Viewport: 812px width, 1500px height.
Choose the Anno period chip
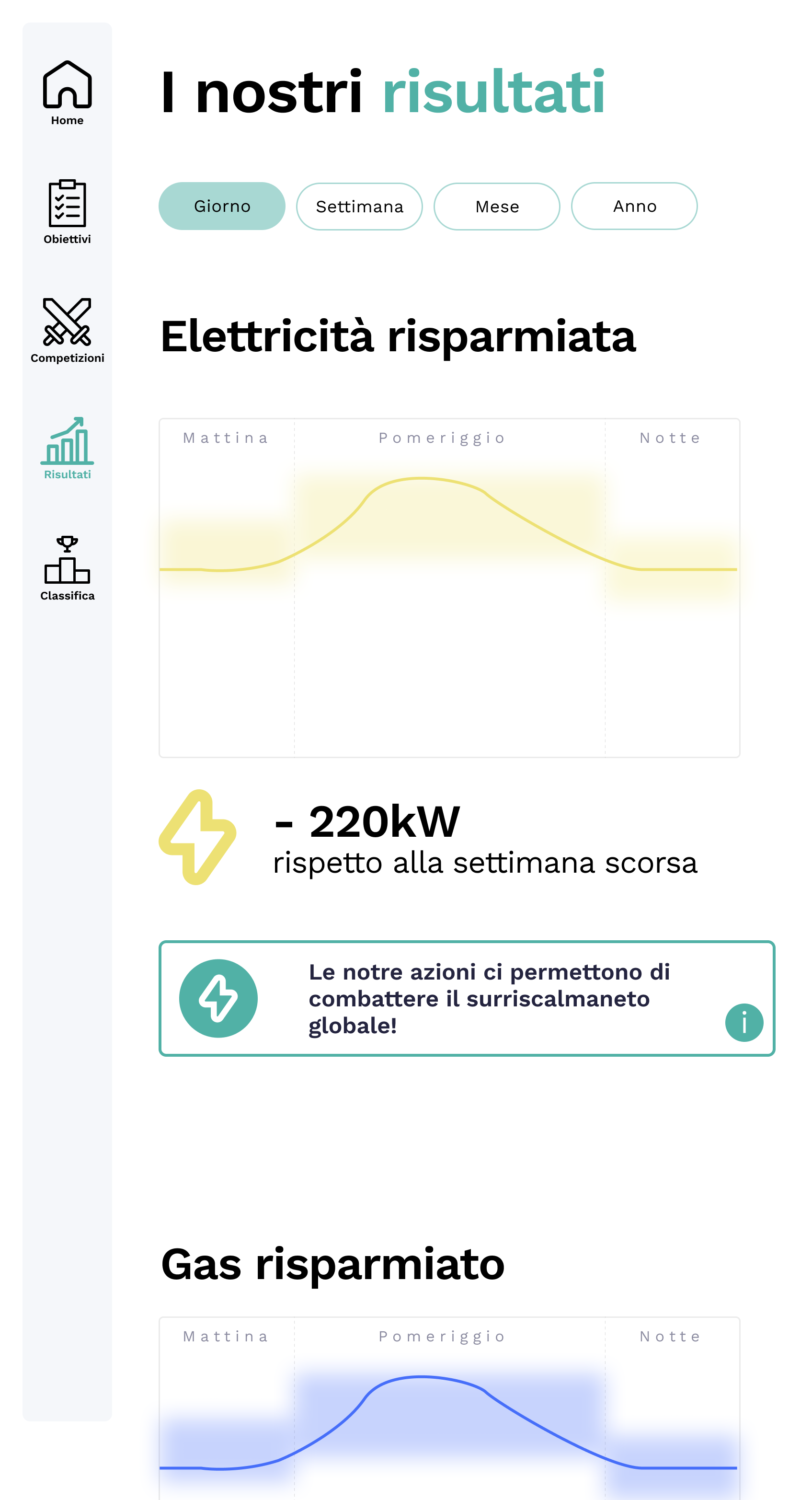tap(634, 206)
